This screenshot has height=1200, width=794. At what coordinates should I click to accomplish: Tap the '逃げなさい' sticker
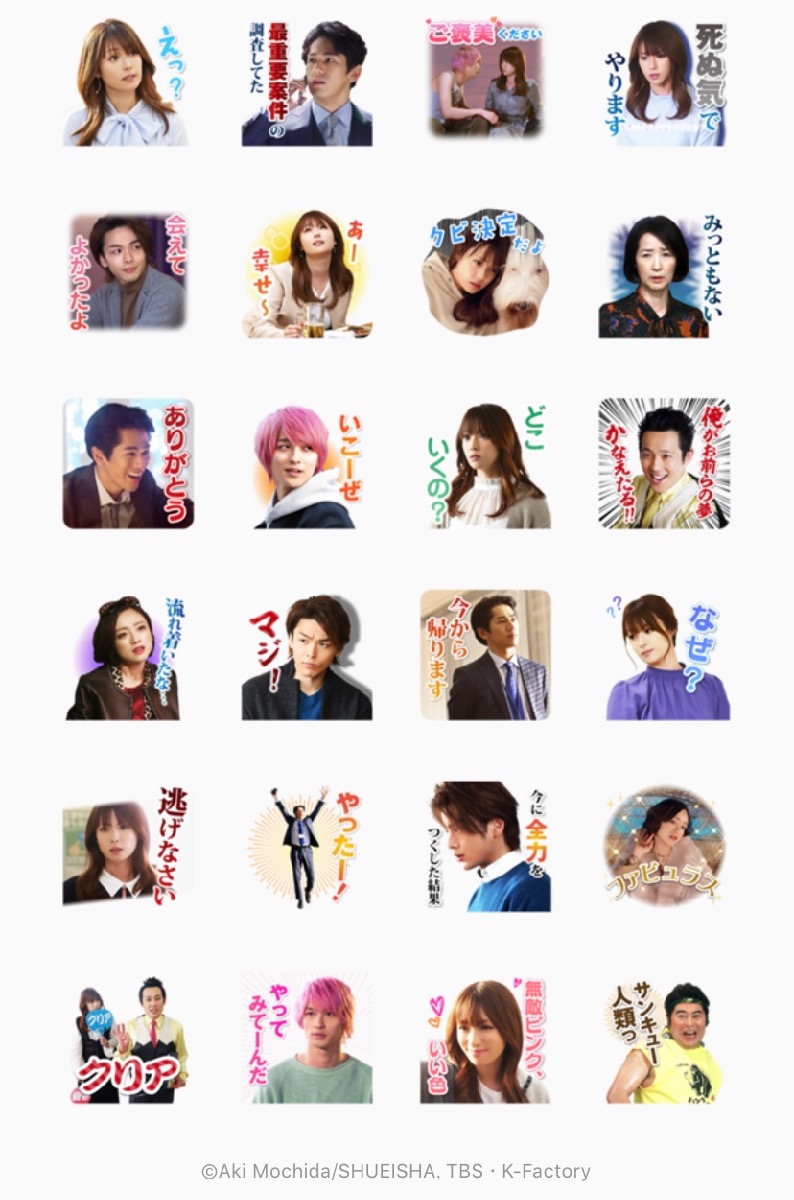coord(128,846)
